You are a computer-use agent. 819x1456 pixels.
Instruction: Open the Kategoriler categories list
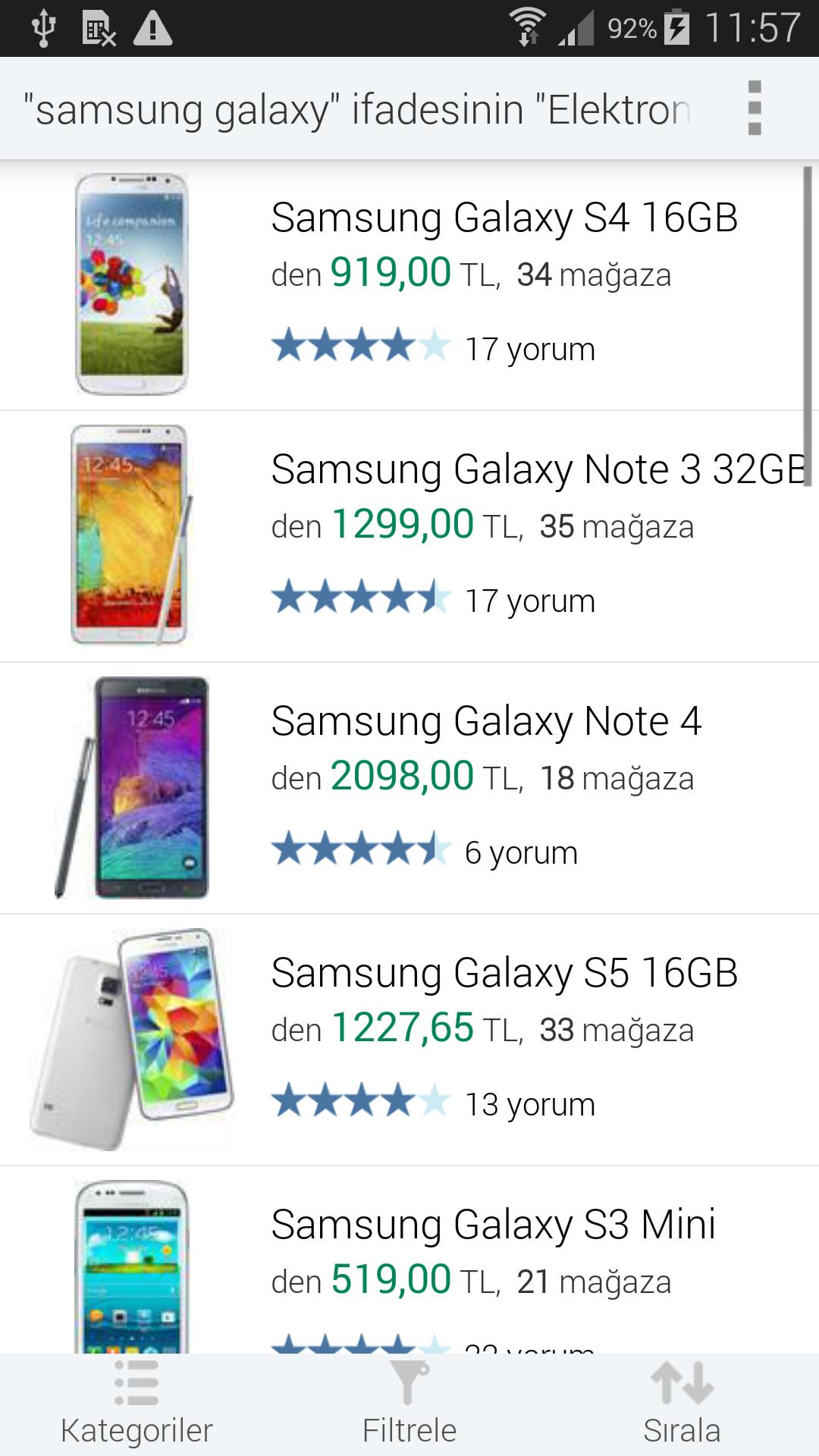136,1404
